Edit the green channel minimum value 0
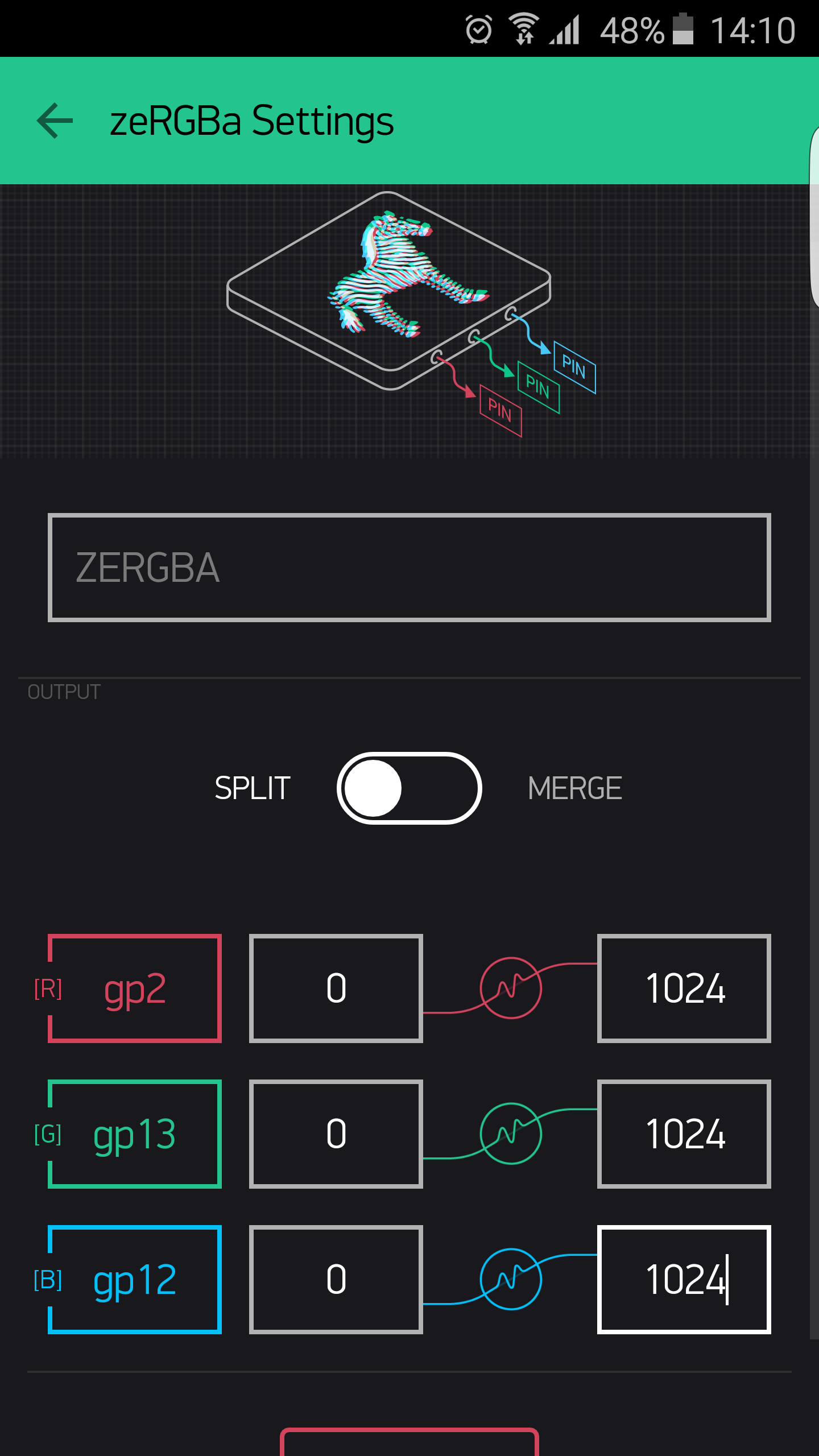The height and width of the screenshot is (1456, 819). point(336,1134)
